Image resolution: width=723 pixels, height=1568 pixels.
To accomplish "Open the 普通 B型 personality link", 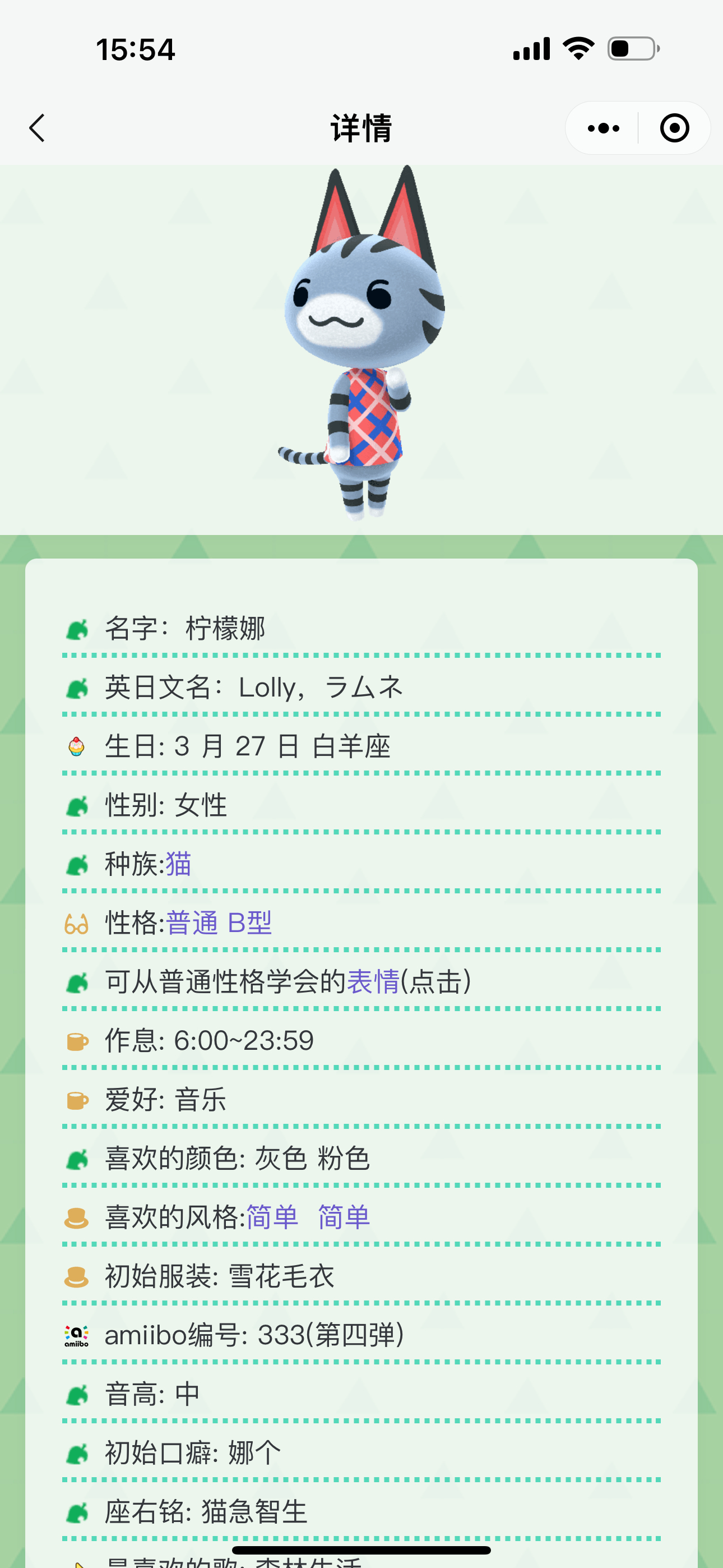I will [x=219, y=924].
